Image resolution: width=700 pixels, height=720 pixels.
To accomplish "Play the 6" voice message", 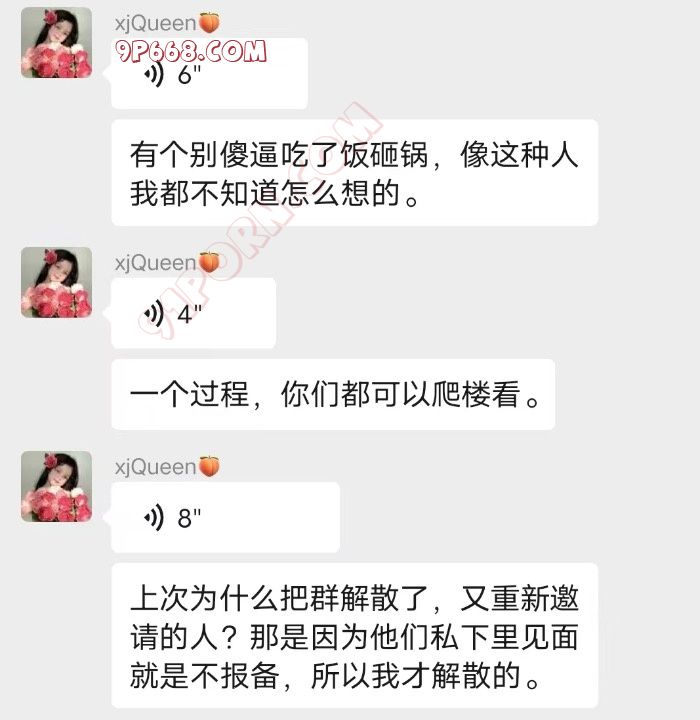I will click(208, 78).
